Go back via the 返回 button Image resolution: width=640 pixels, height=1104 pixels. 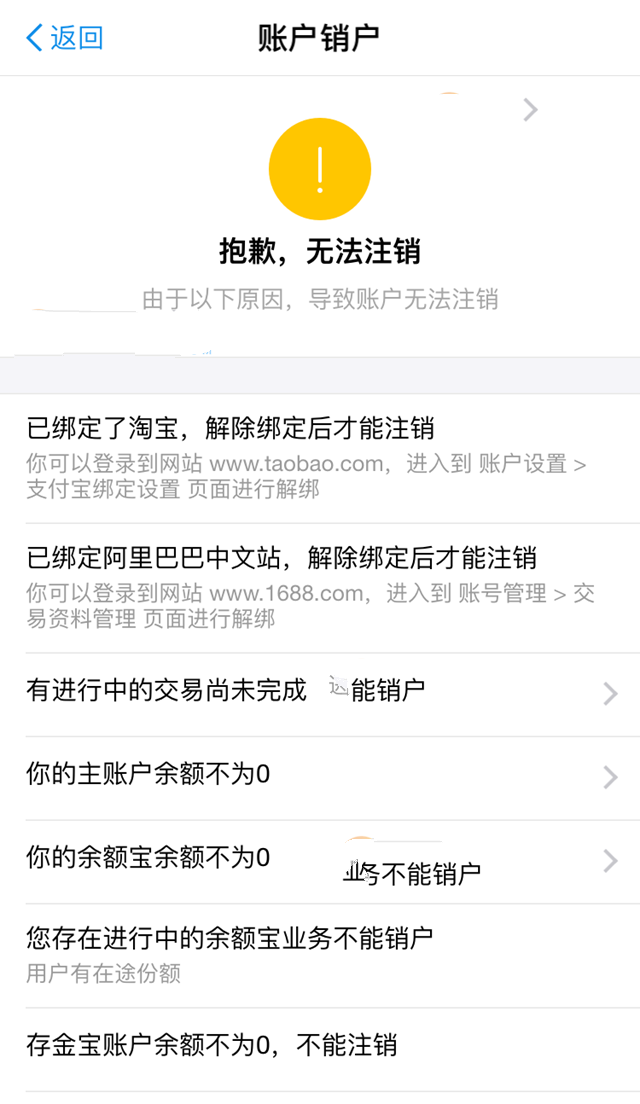[x=65, y=38]
